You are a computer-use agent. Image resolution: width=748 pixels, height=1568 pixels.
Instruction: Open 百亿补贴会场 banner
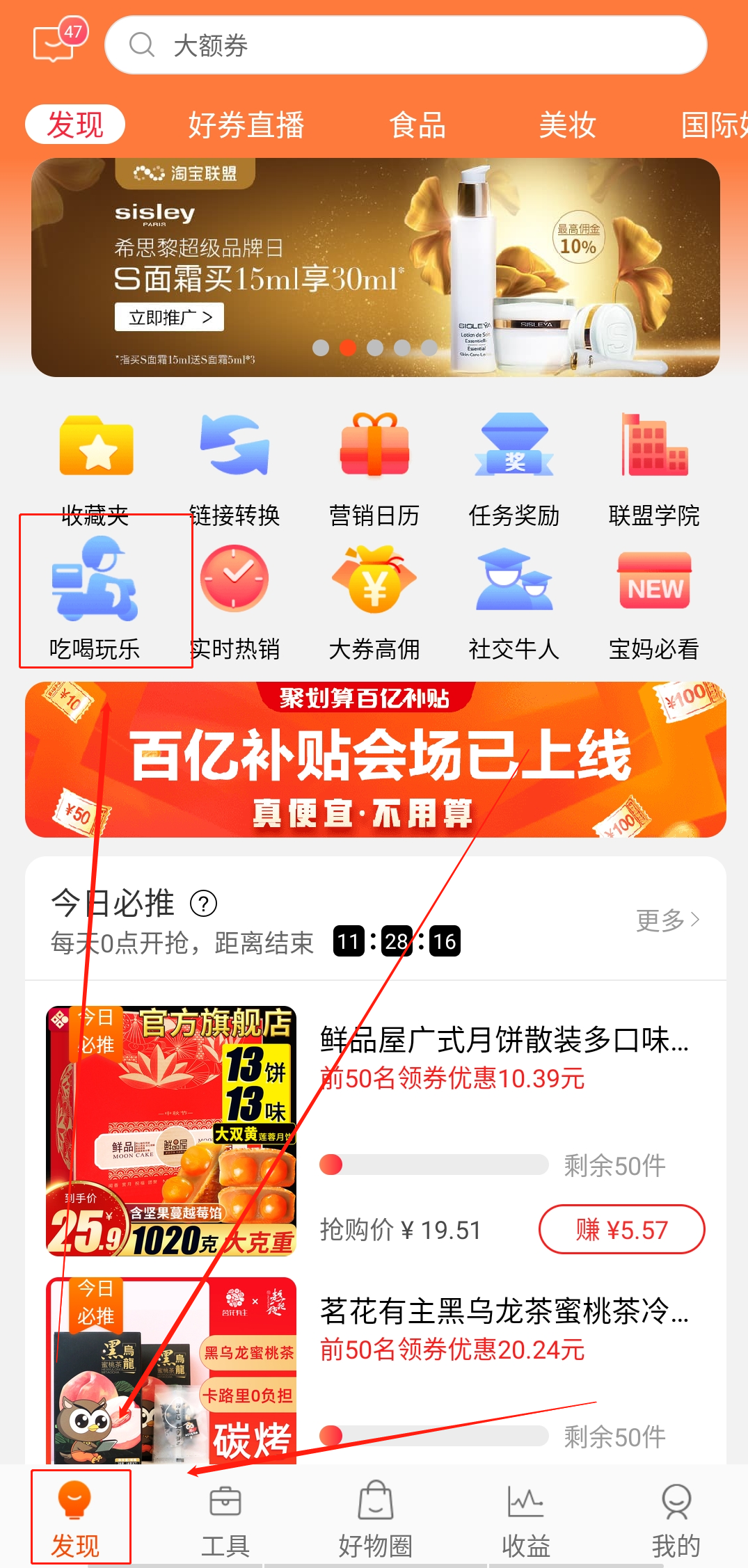(x=375, y=760)
